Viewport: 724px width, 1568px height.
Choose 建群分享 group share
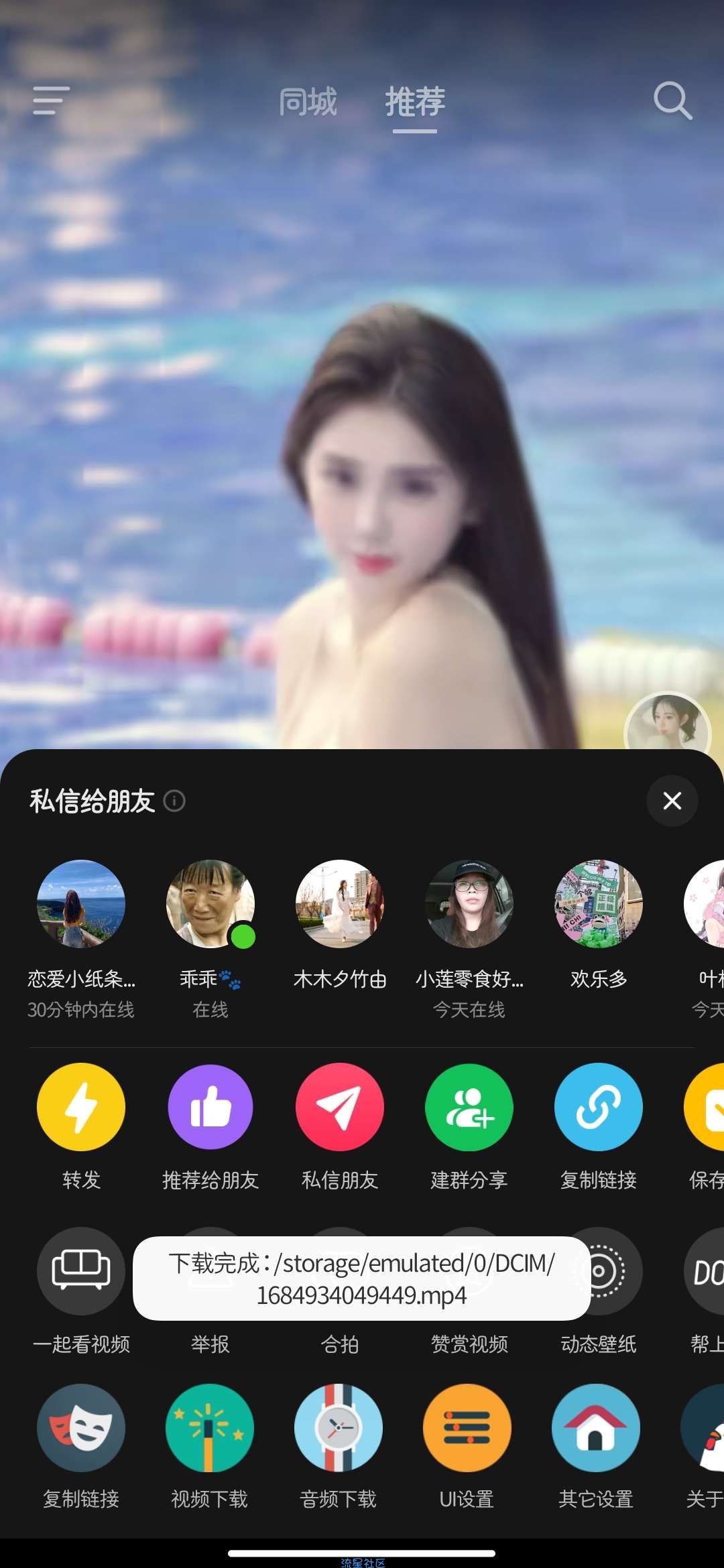point(469,1107)
